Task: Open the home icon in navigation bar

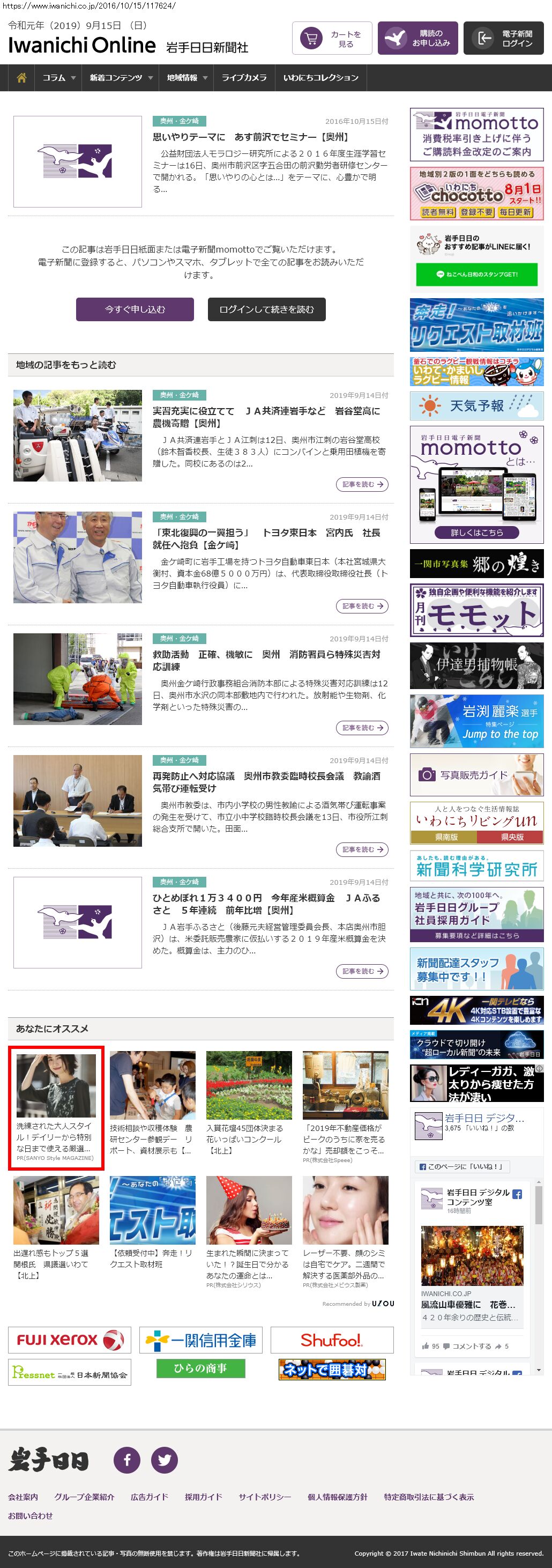Action: tap(21, 78)
